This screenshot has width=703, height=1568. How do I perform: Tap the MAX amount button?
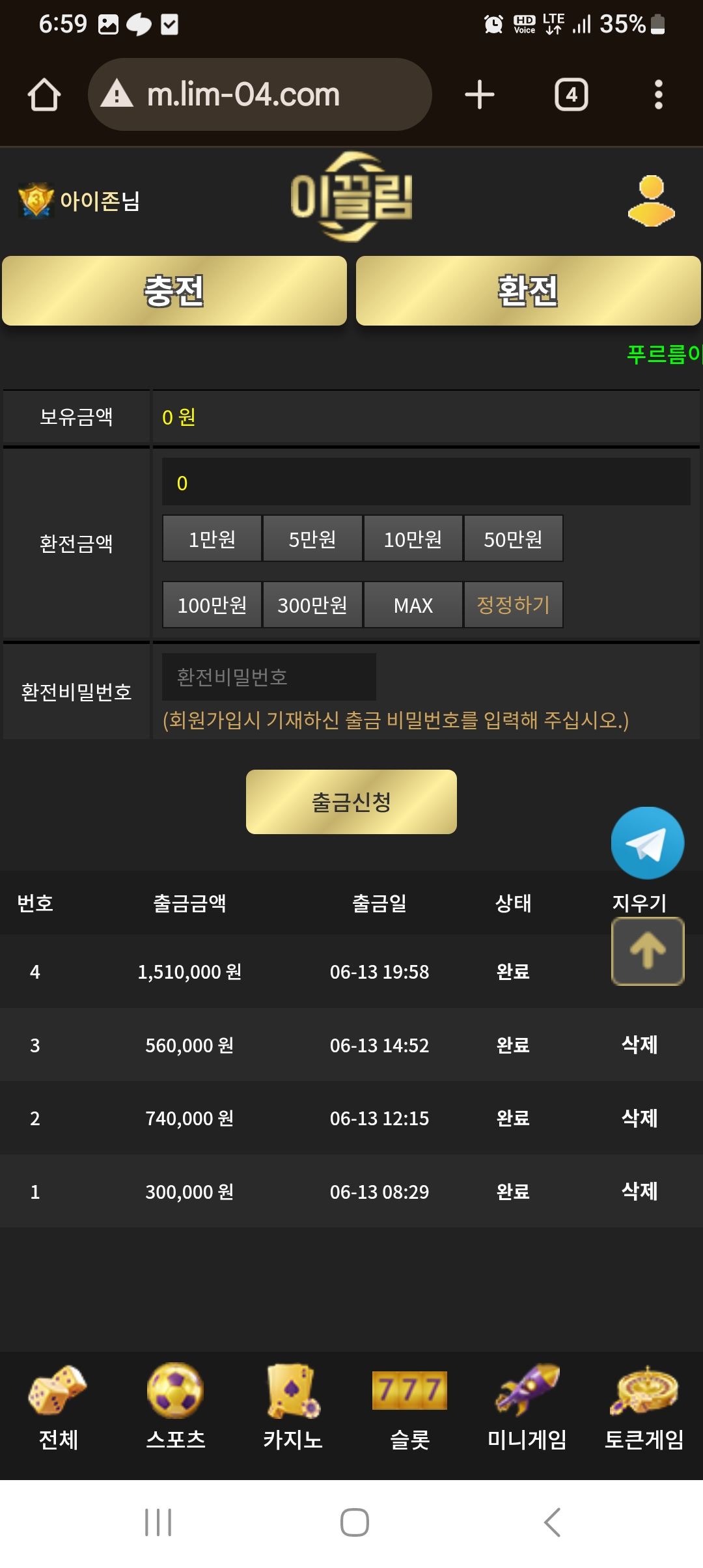pos(413,605)
